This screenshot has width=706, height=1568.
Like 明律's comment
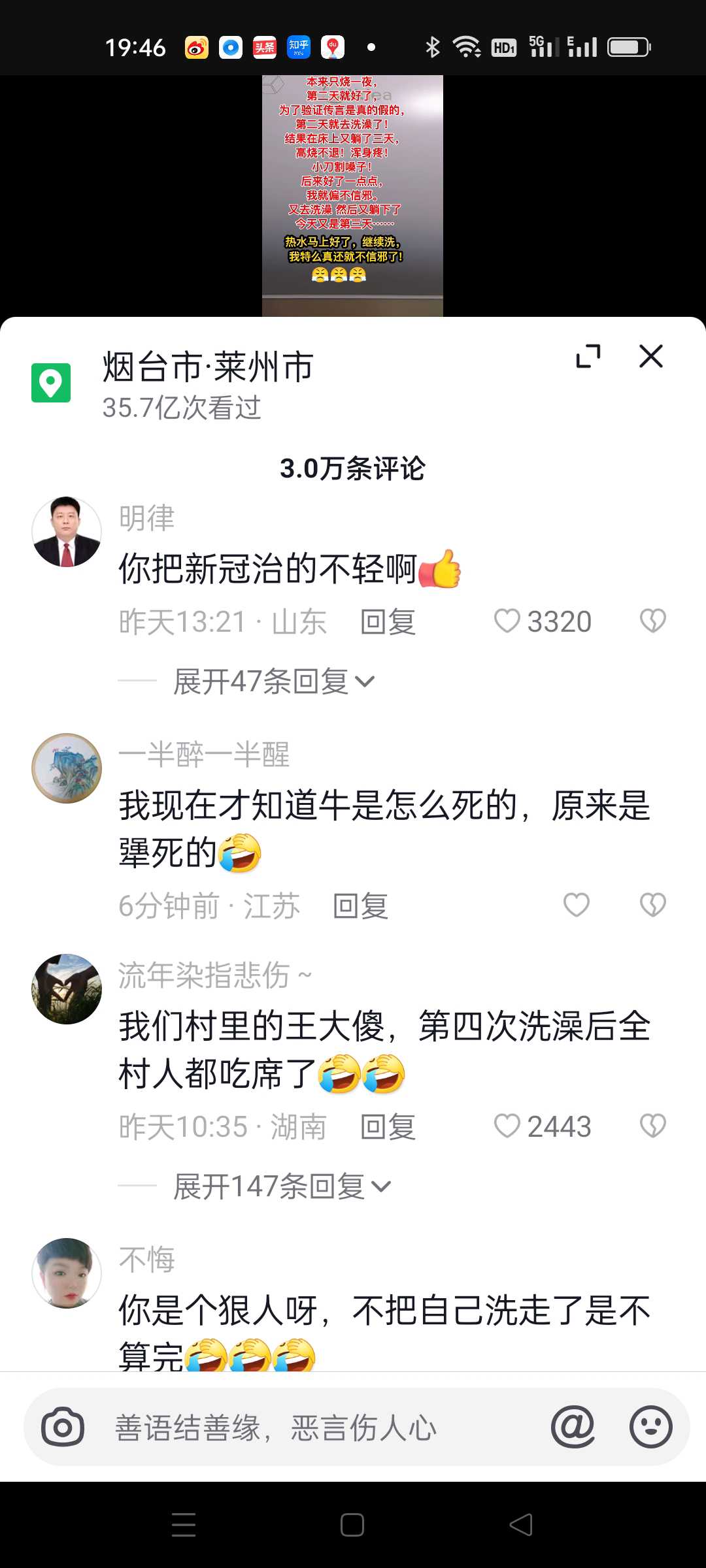(543, 621)
